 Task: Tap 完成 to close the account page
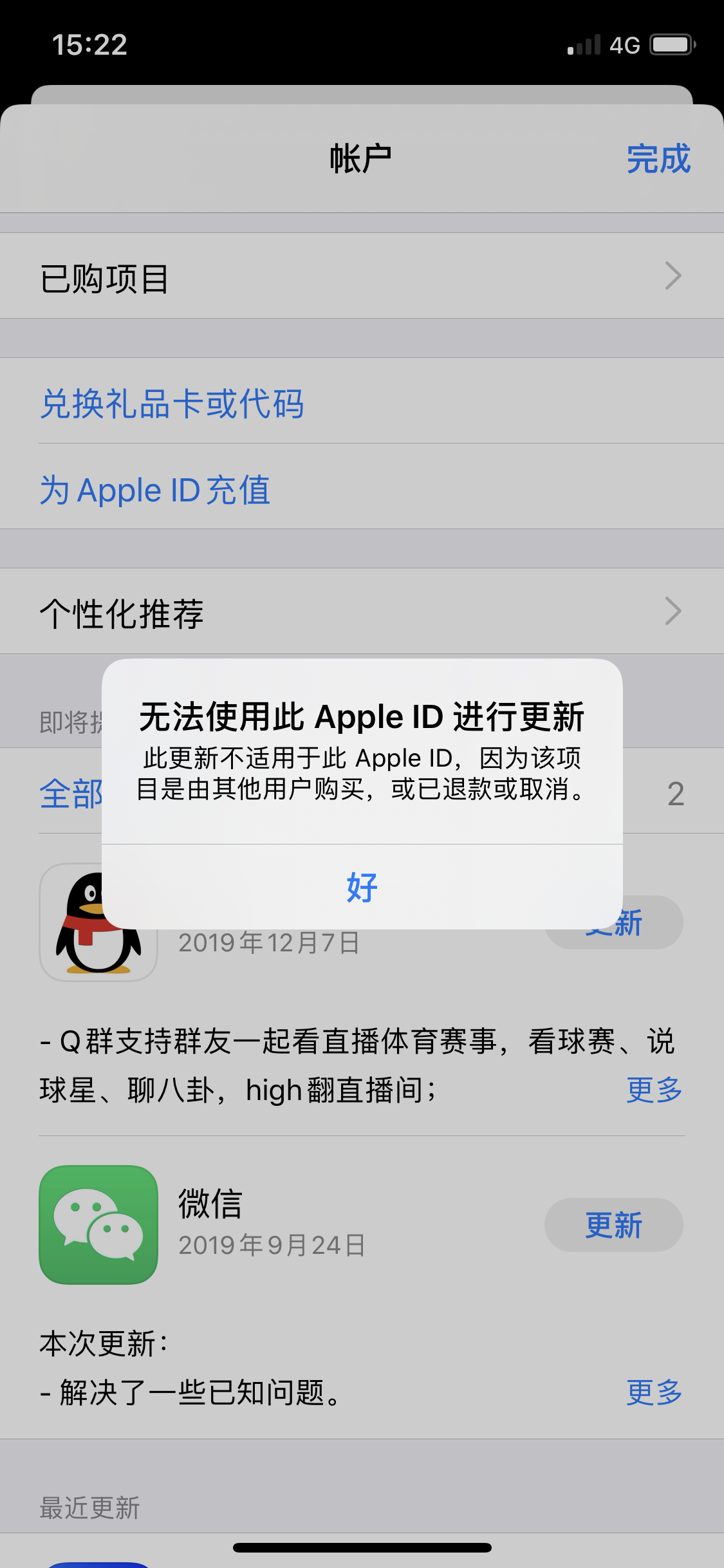click(658, 159)
